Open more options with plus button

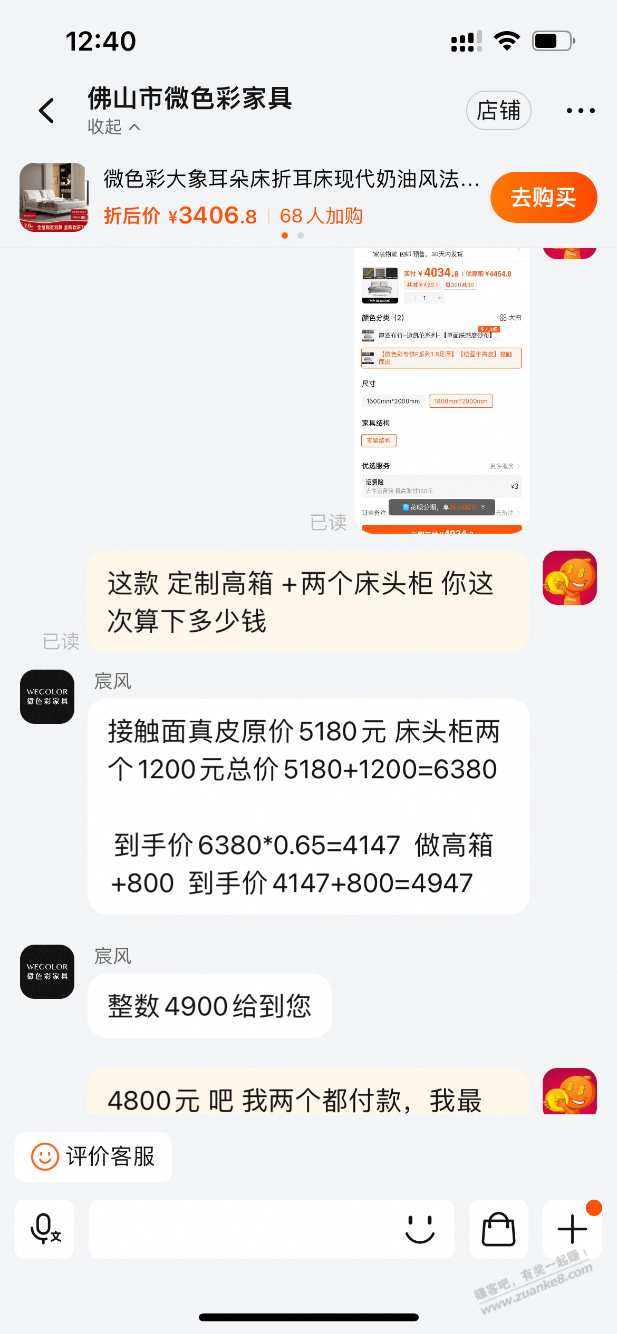pyautogui.click(x=571, y=1229)
